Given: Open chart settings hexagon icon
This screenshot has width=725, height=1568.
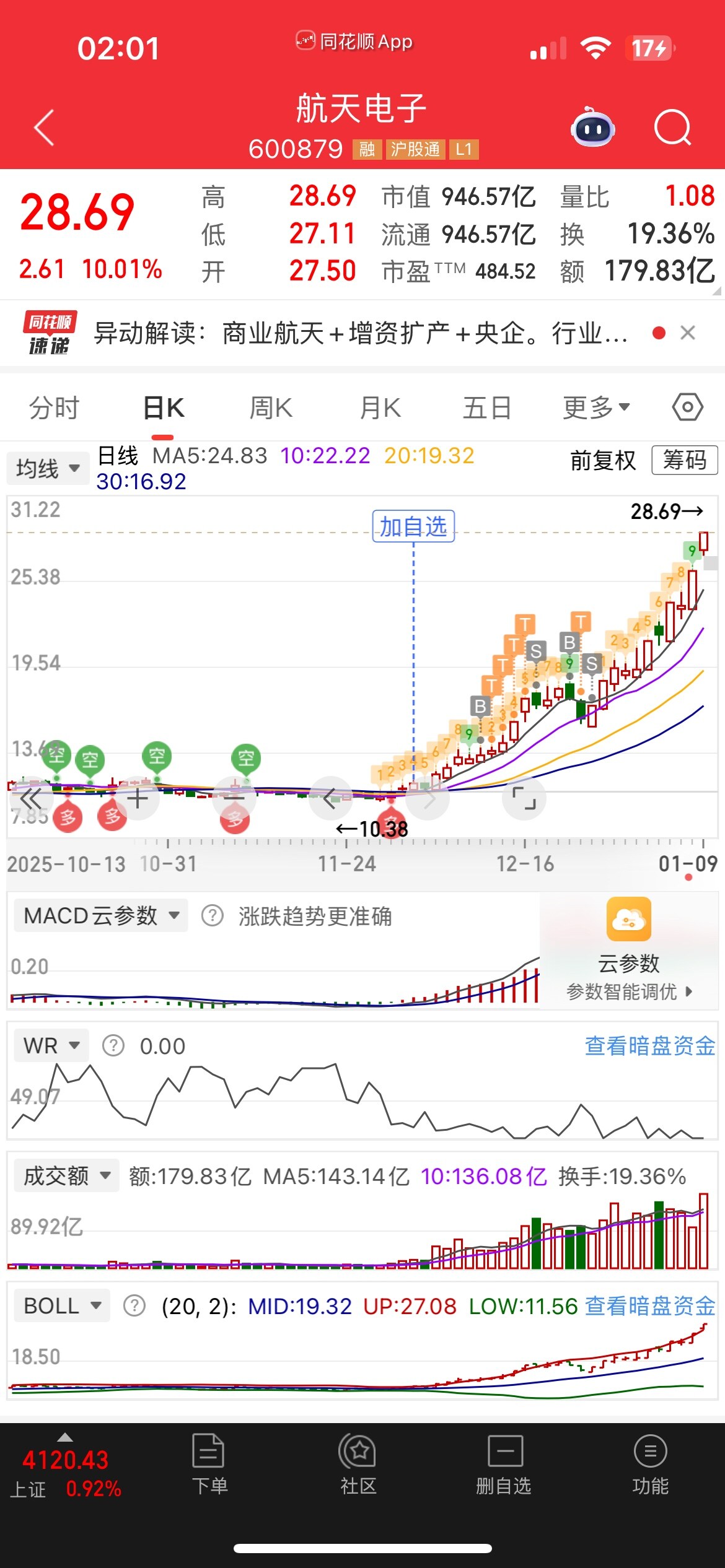Looking at the screenshot, I should 687,407.
